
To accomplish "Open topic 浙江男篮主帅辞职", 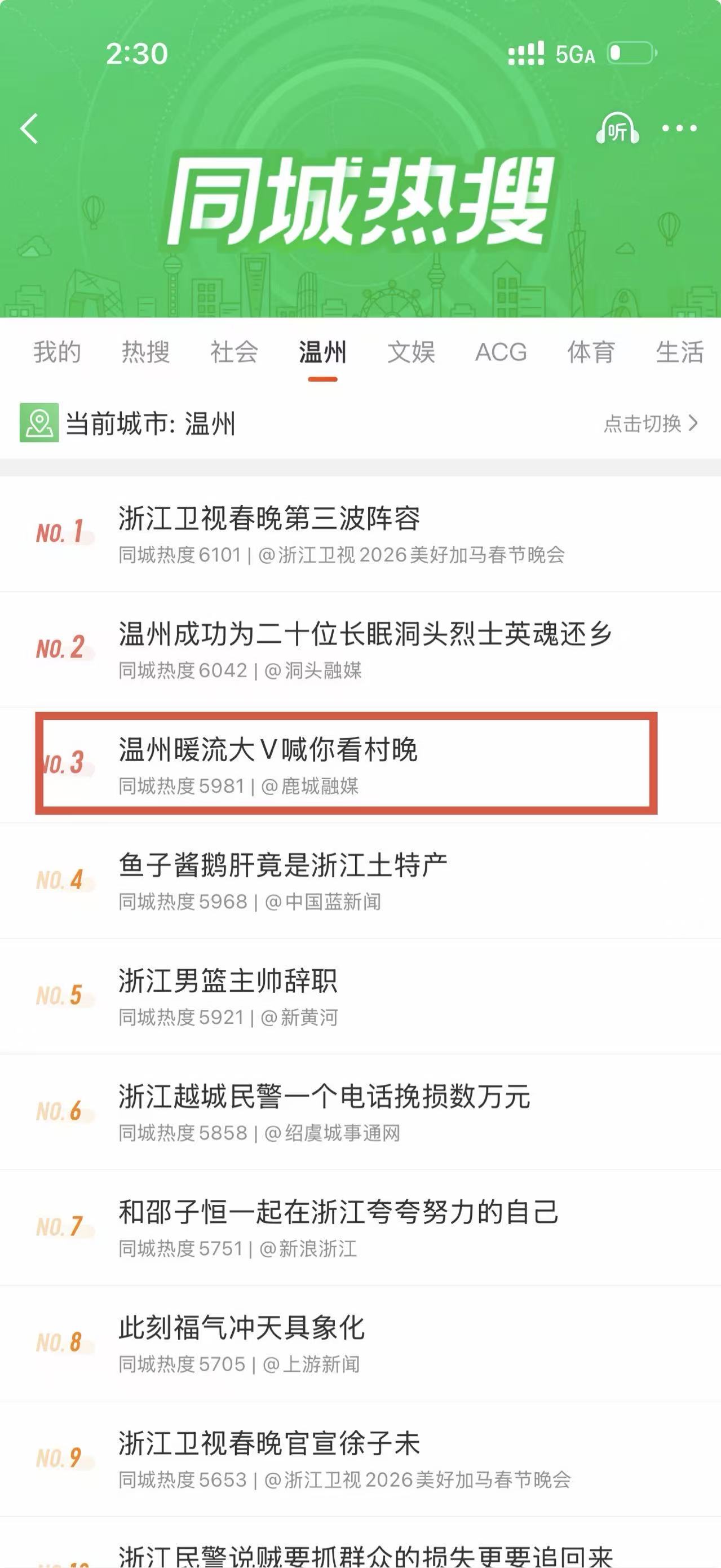I will (228, 981).
